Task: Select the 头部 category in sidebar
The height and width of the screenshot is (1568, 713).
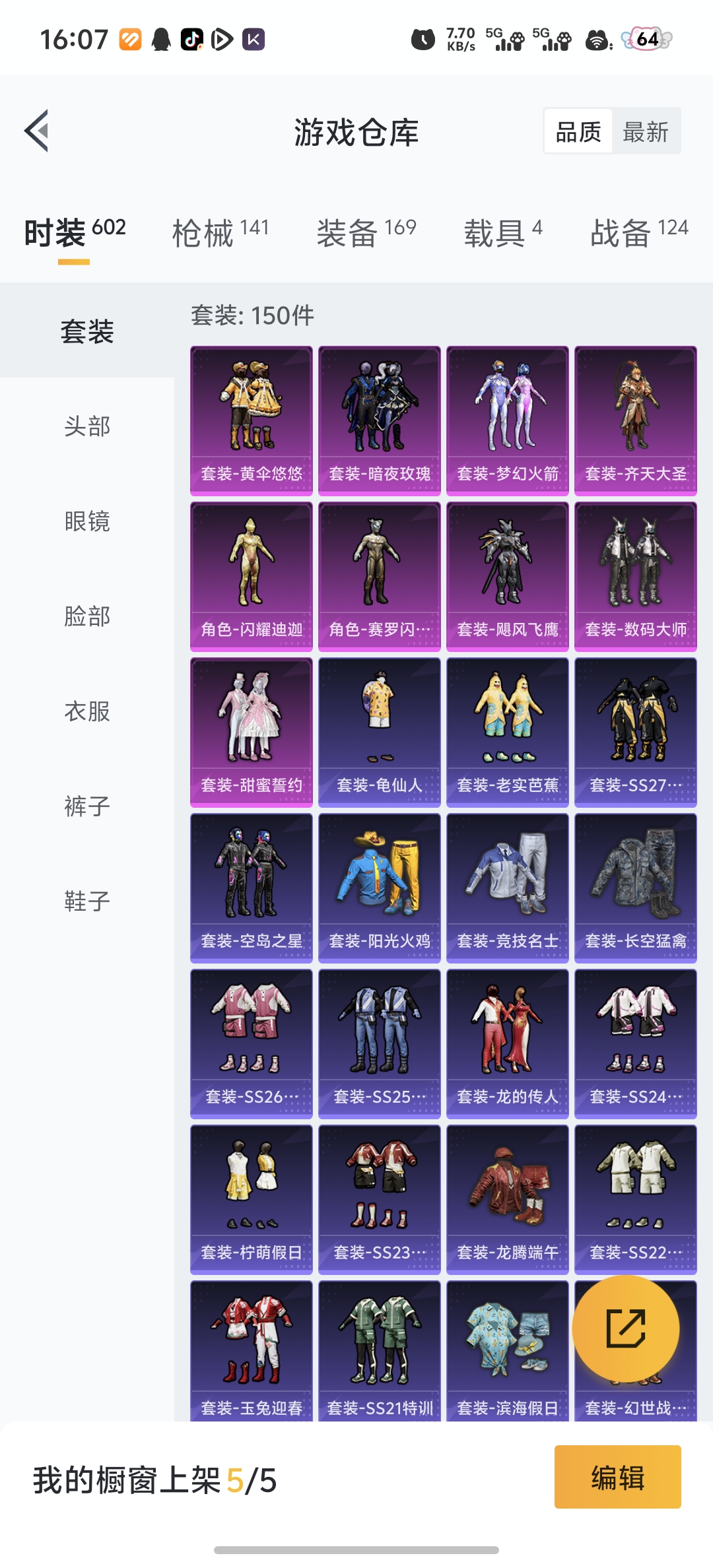Action: 87,426
